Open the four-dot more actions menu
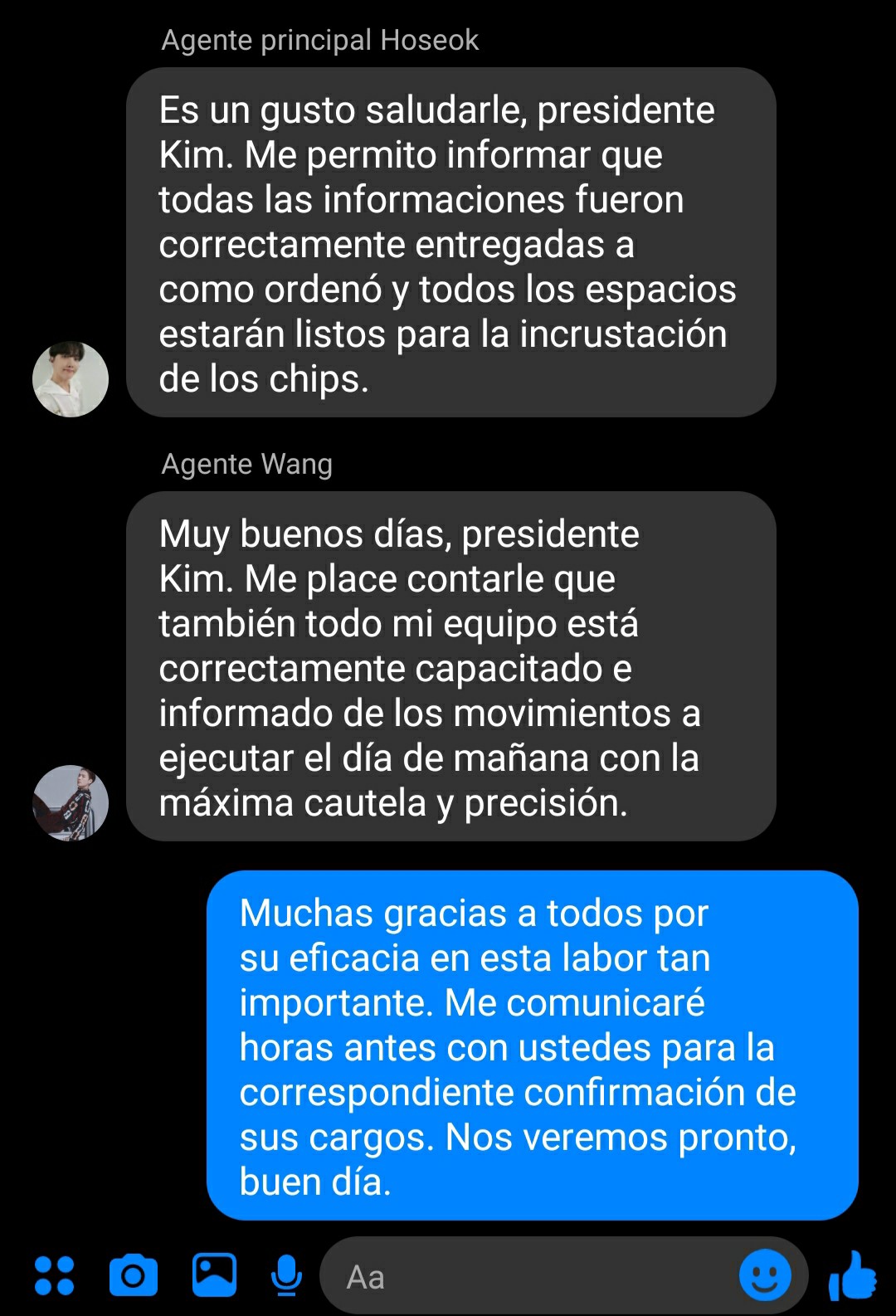The height and width of the screenshot is (1316, 896). tap(54, 1276)
